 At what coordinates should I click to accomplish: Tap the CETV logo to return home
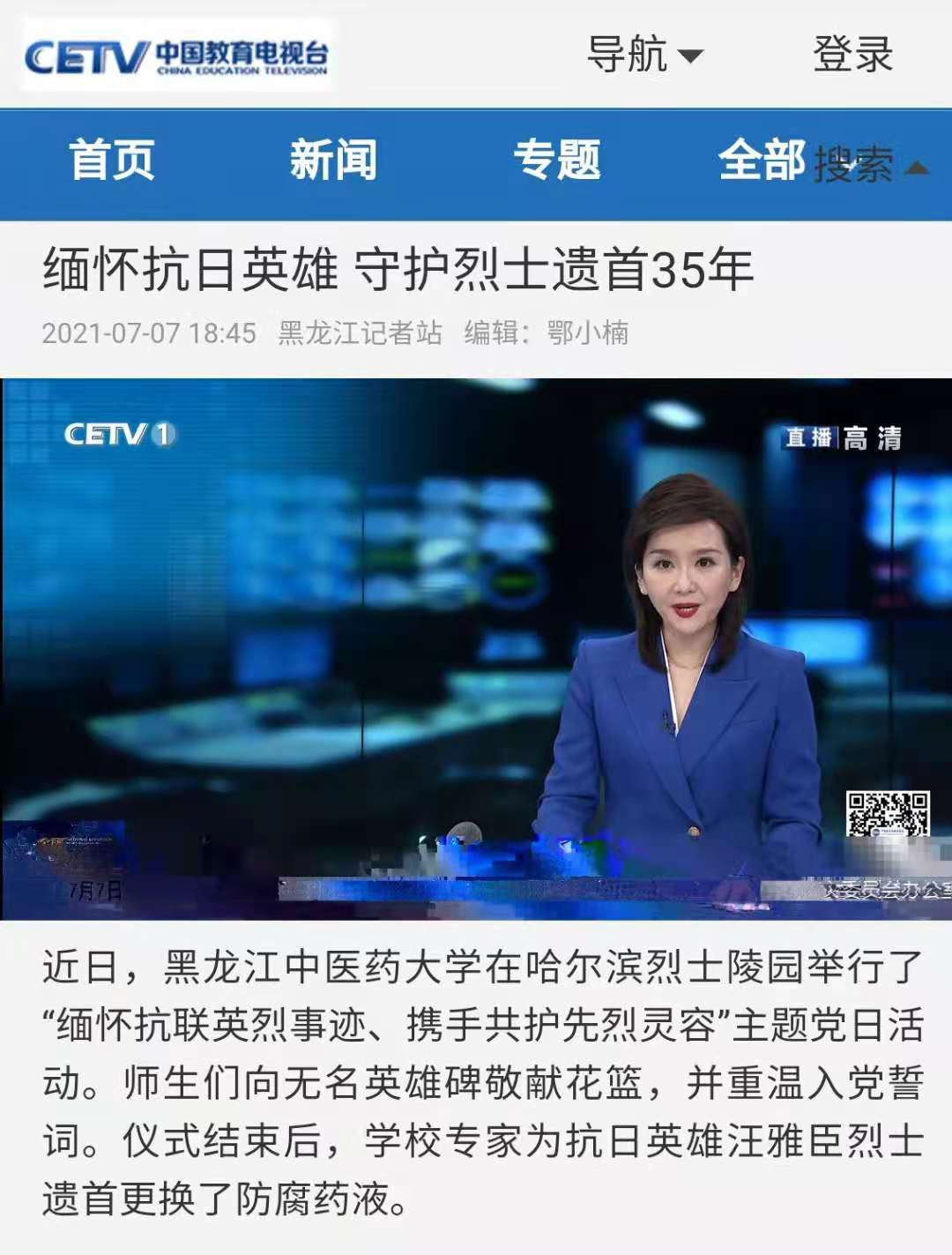(x=176, y=56)
